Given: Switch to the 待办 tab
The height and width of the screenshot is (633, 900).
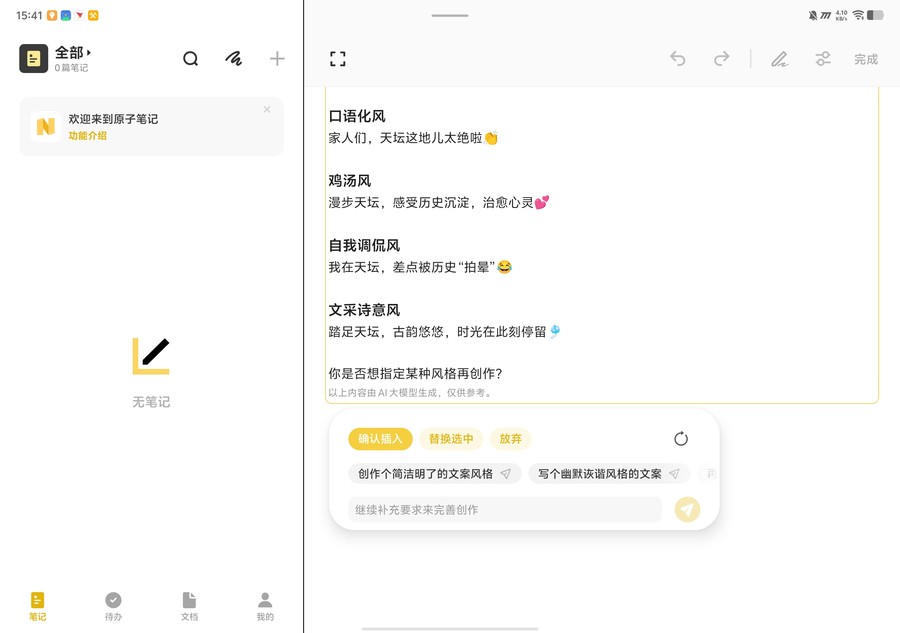Looking at the screenshot, I should tap(113, 606).
